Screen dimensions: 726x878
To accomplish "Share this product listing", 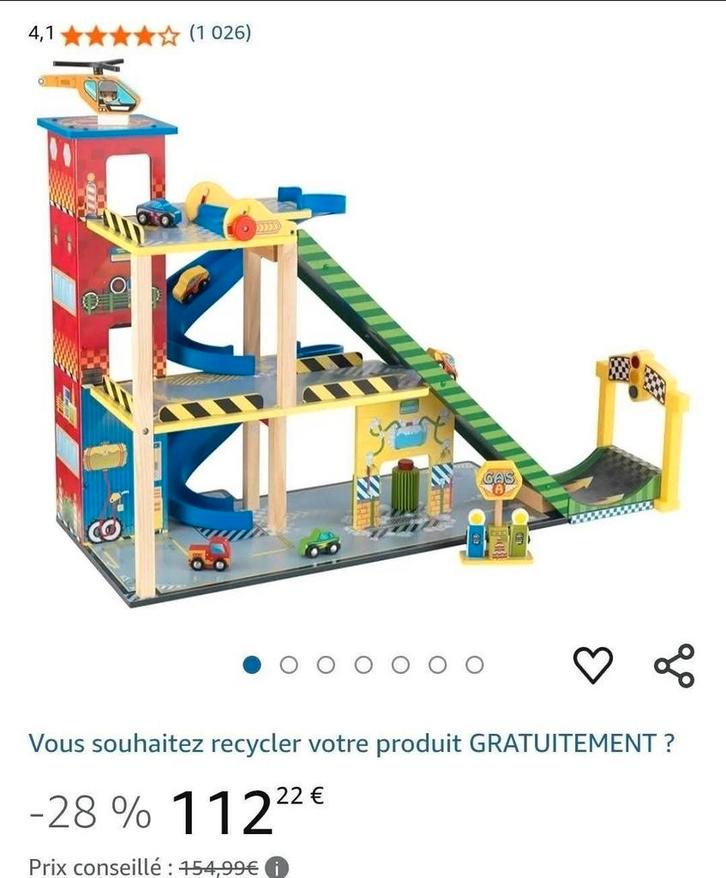I will tap(674, 665).
